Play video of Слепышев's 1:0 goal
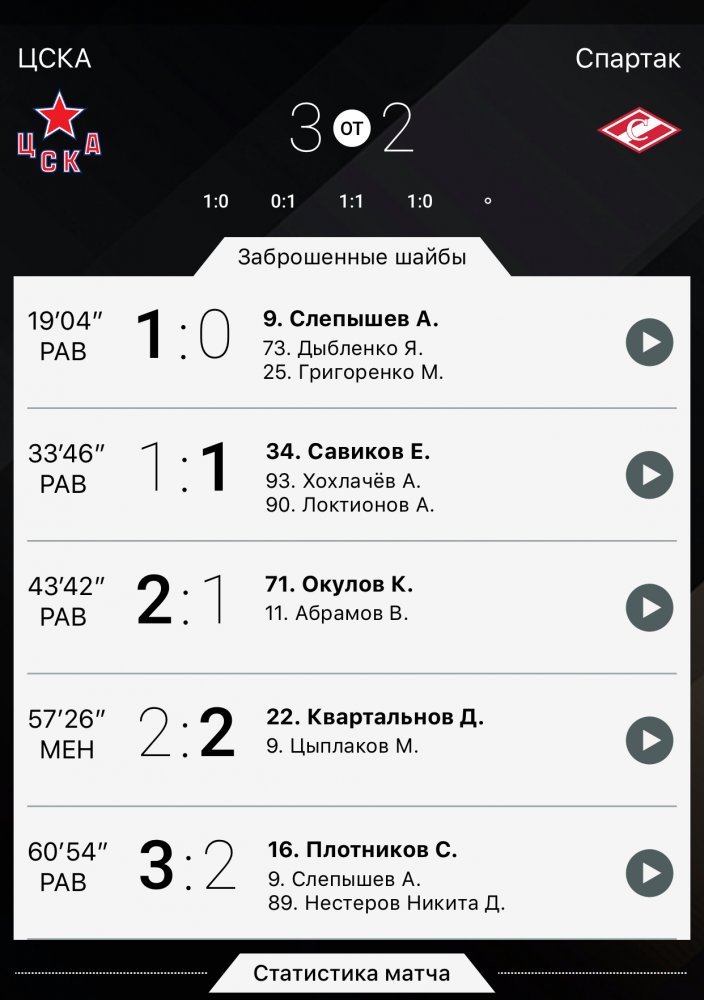 [x=650, y=343]
